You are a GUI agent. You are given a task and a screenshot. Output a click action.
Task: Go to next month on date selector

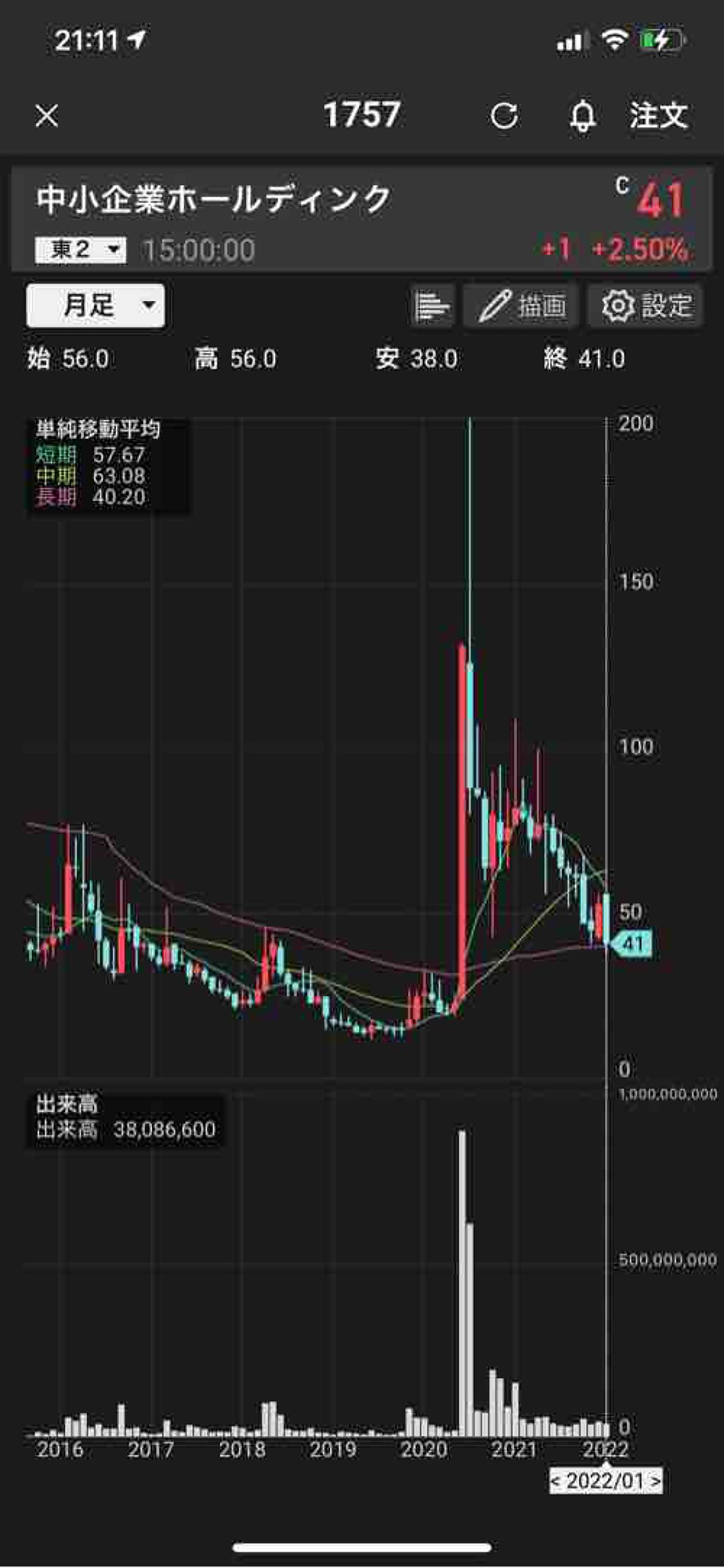point(656,1480)
